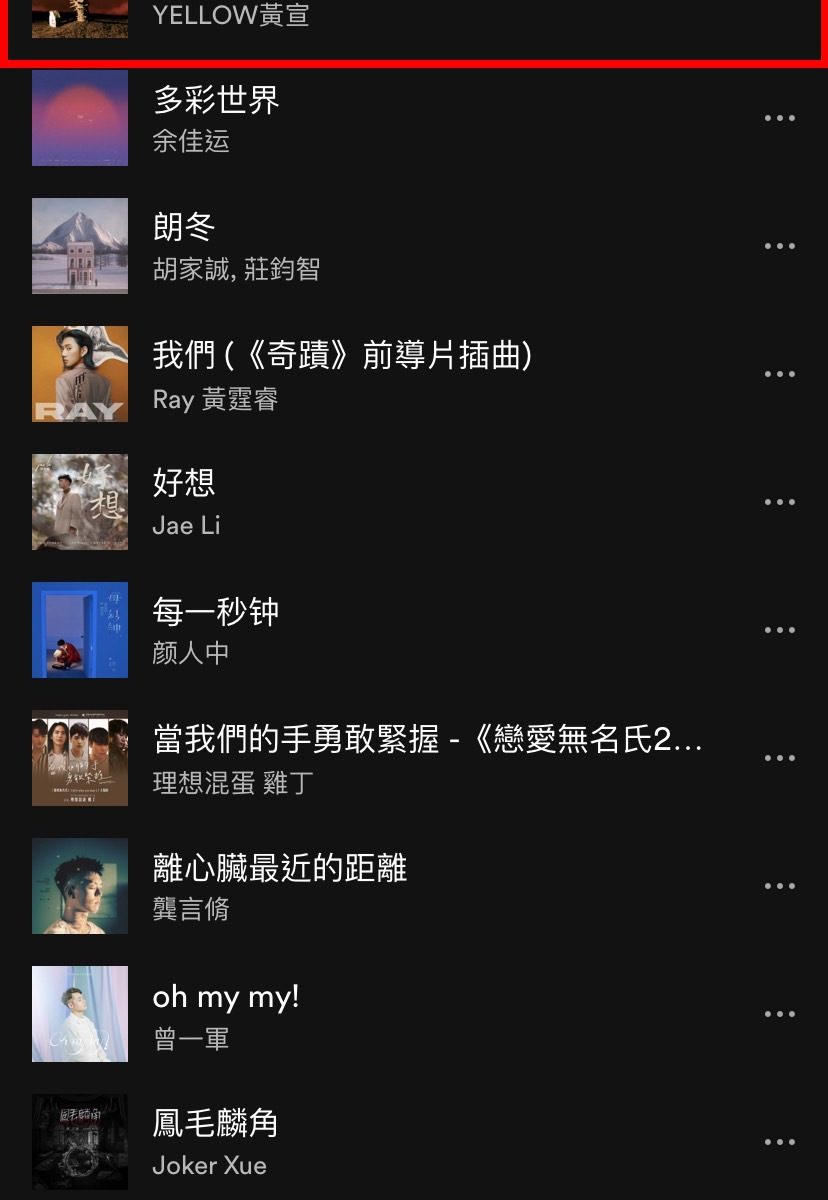Open options for 當我們的手勇敢緊握
This screenshot has height=1200, width=828.
click(780, 758)
